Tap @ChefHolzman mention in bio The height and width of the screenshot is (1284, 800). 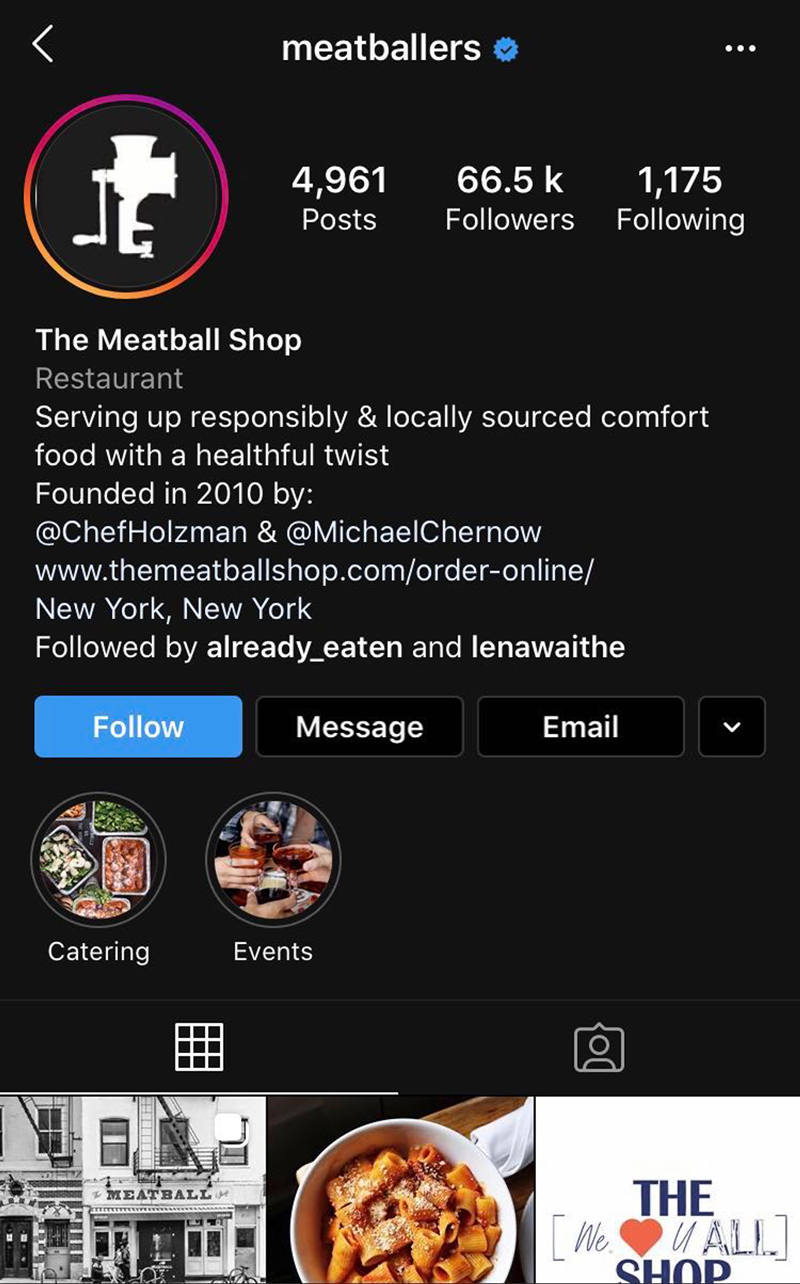point(135,532)
